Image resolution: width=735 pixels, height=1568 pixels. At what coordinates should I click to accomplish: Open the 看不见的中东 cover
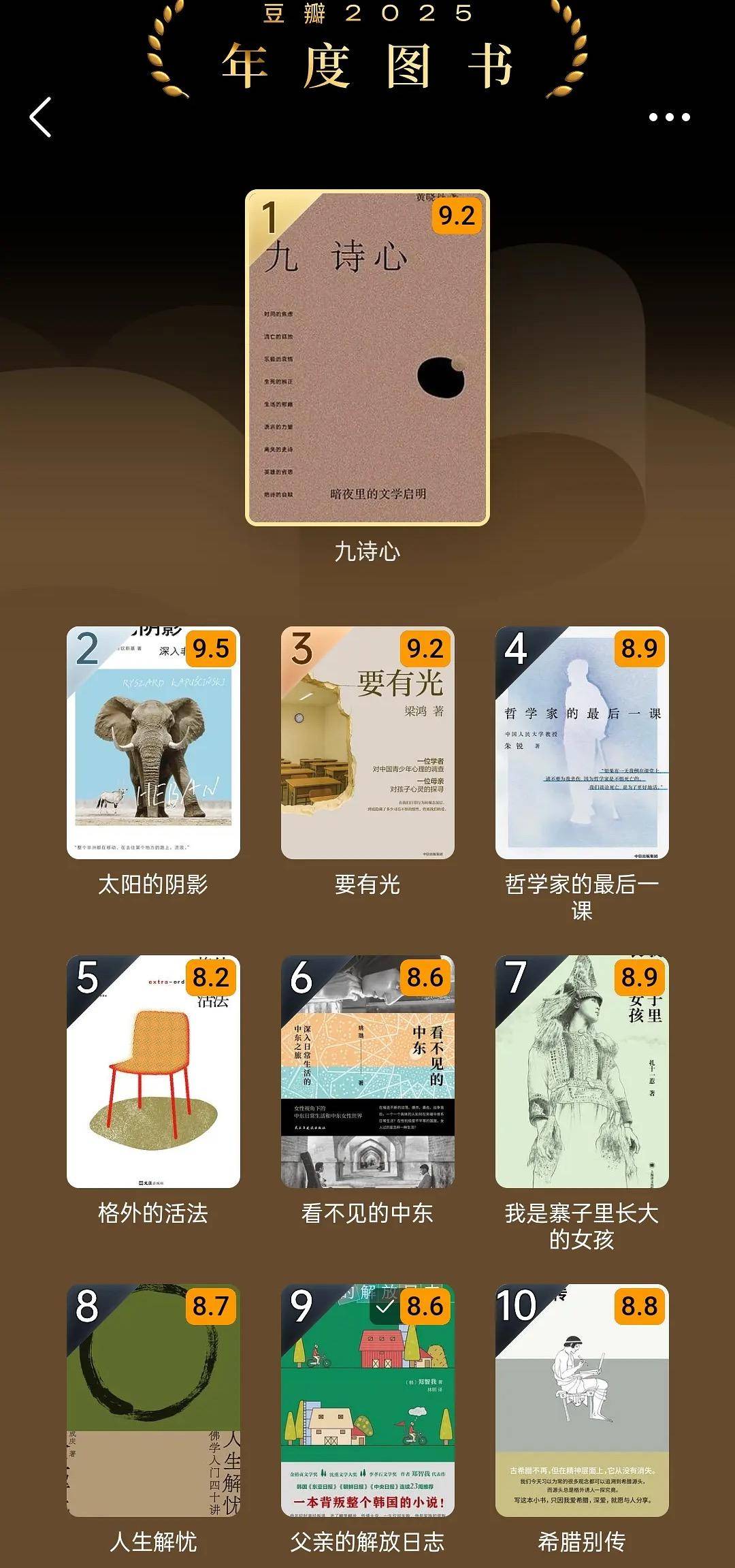(x=367, y=1076)
